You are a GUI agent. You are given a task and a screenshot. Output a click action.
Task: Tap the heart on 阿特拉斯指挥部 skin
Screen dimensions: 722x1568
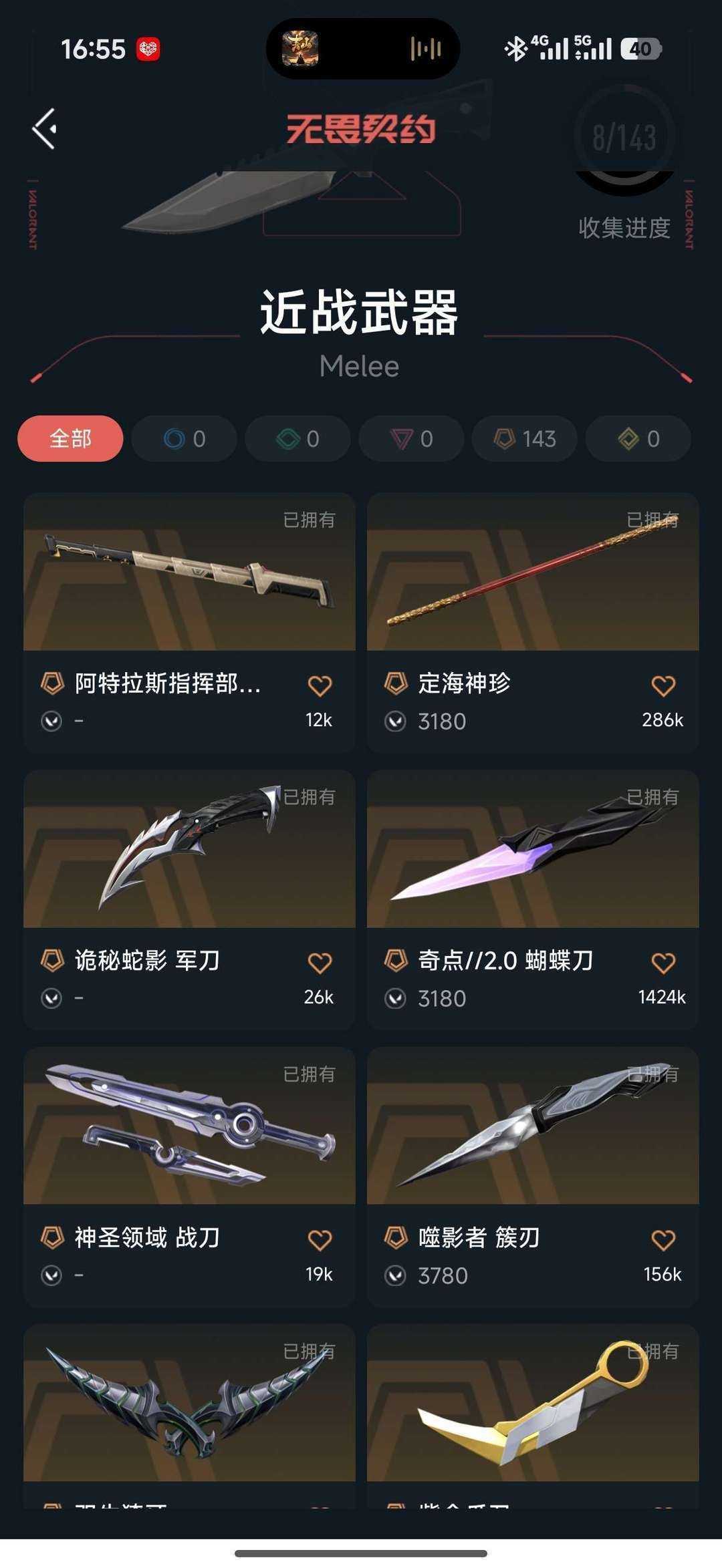[x=320, y=686]
